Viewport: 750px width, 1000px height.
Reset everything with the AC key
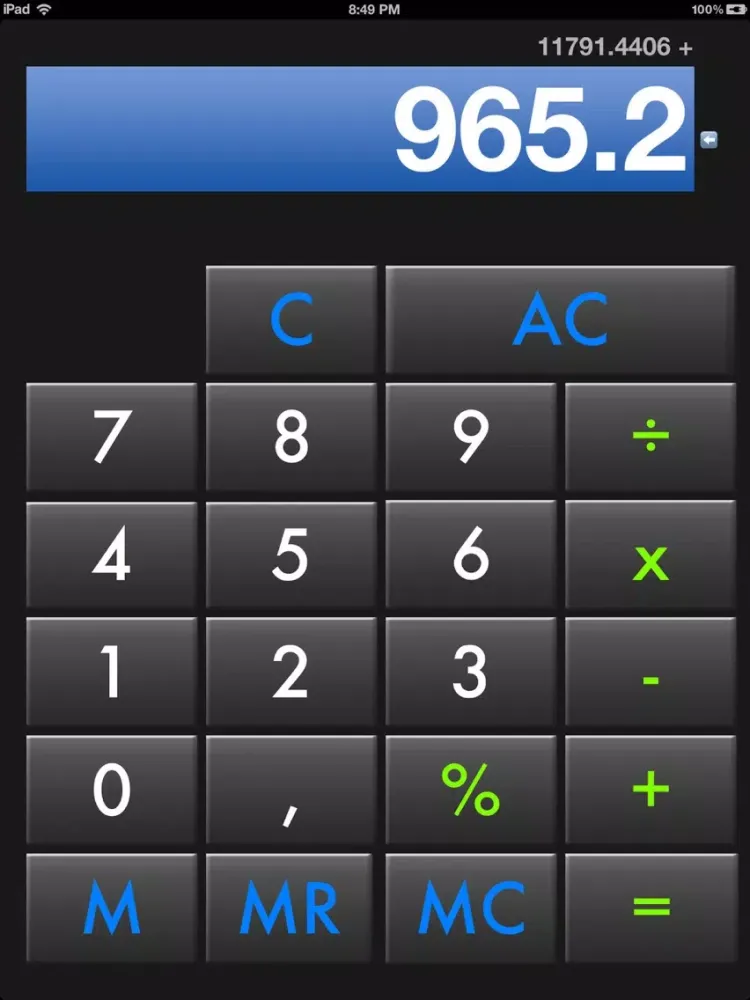tap(560, 320)
